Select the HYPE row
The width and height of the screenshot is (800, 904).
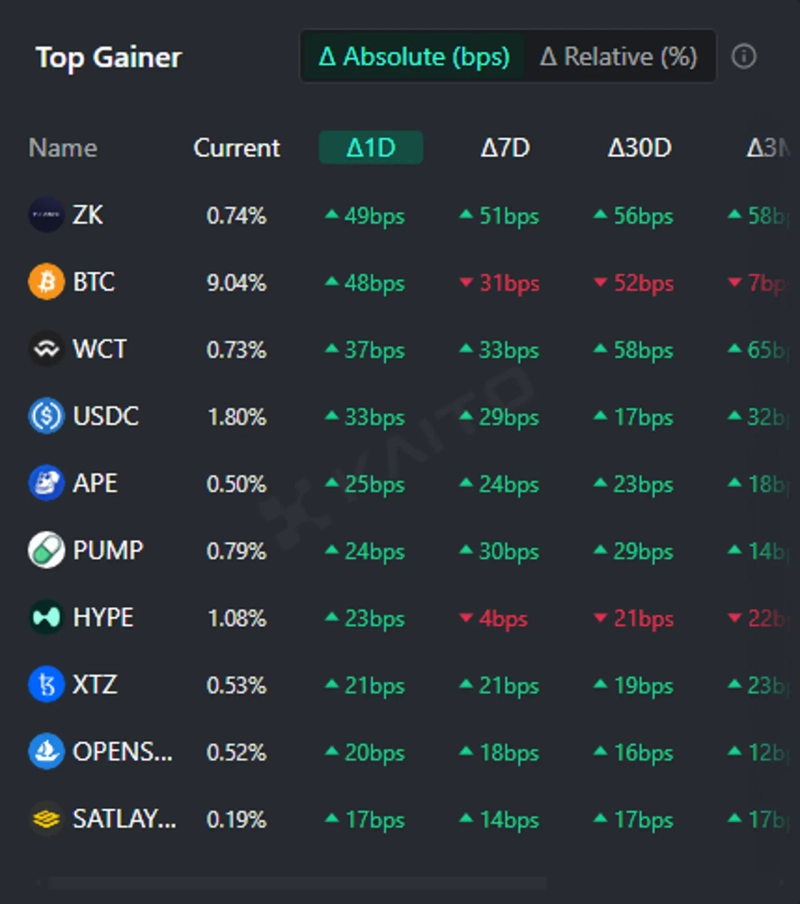coord(102,617)
